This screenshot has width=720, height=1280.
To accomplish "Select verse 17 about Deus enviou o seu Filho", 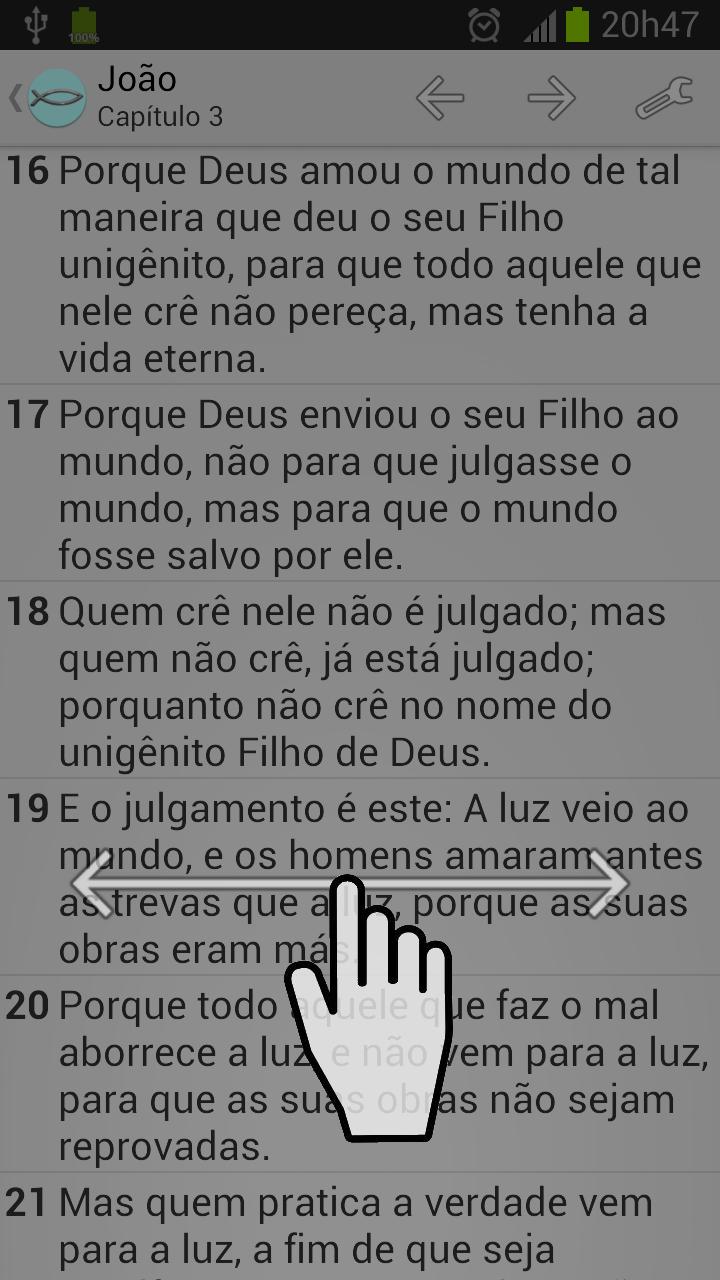I will (360, 485).
